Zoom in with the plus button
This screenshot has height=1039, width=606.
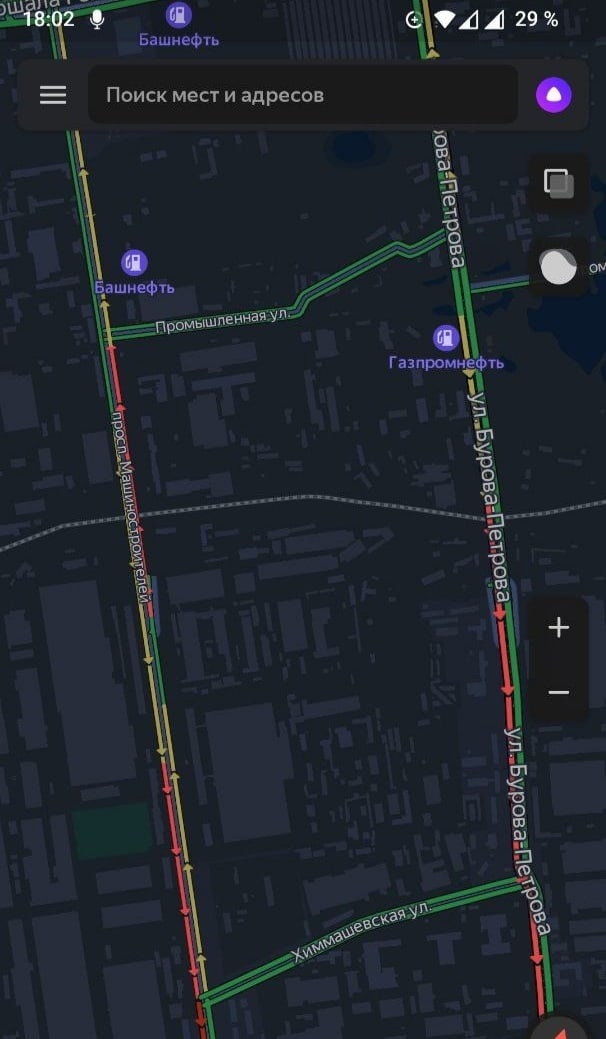point(558,628)
